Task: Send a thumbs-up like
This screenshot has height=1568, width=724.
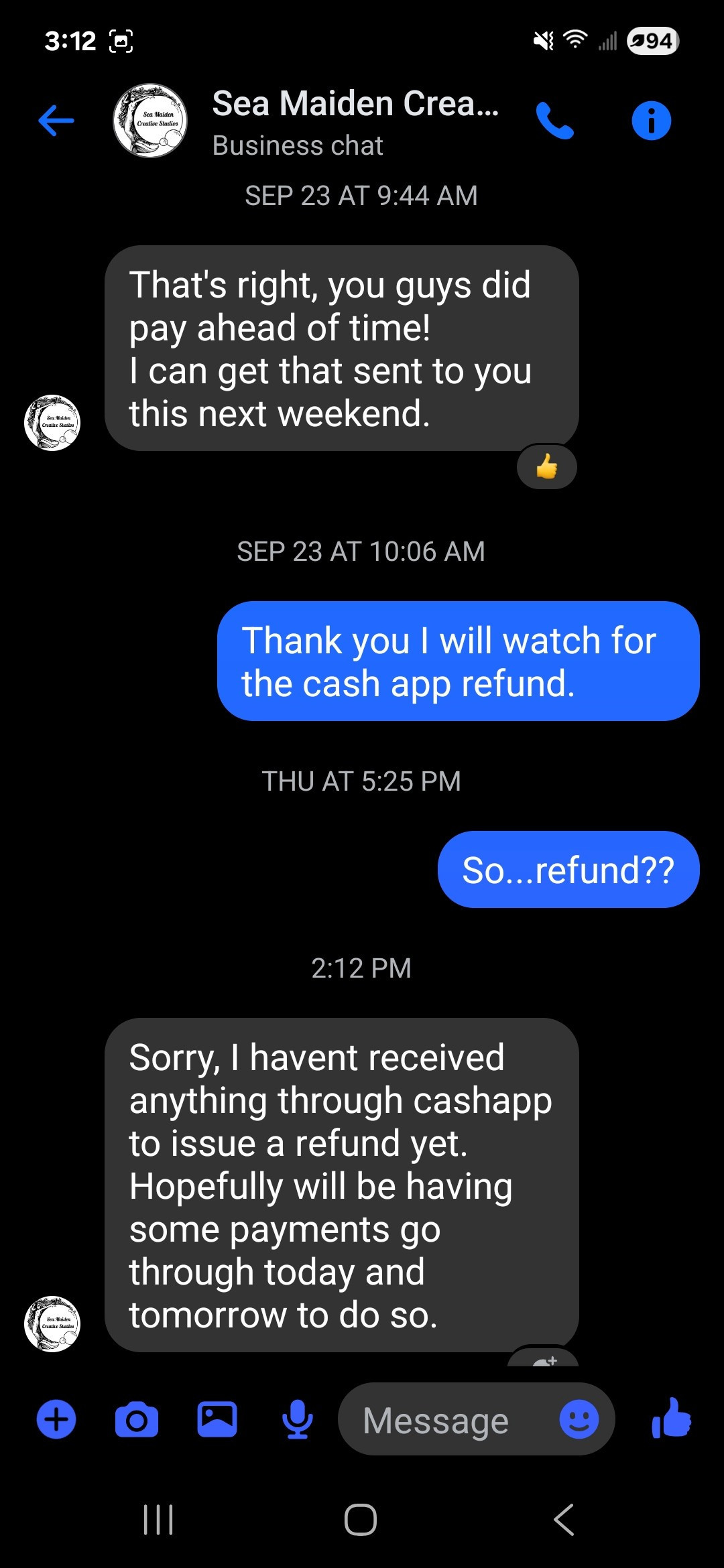Action: 672,1418
